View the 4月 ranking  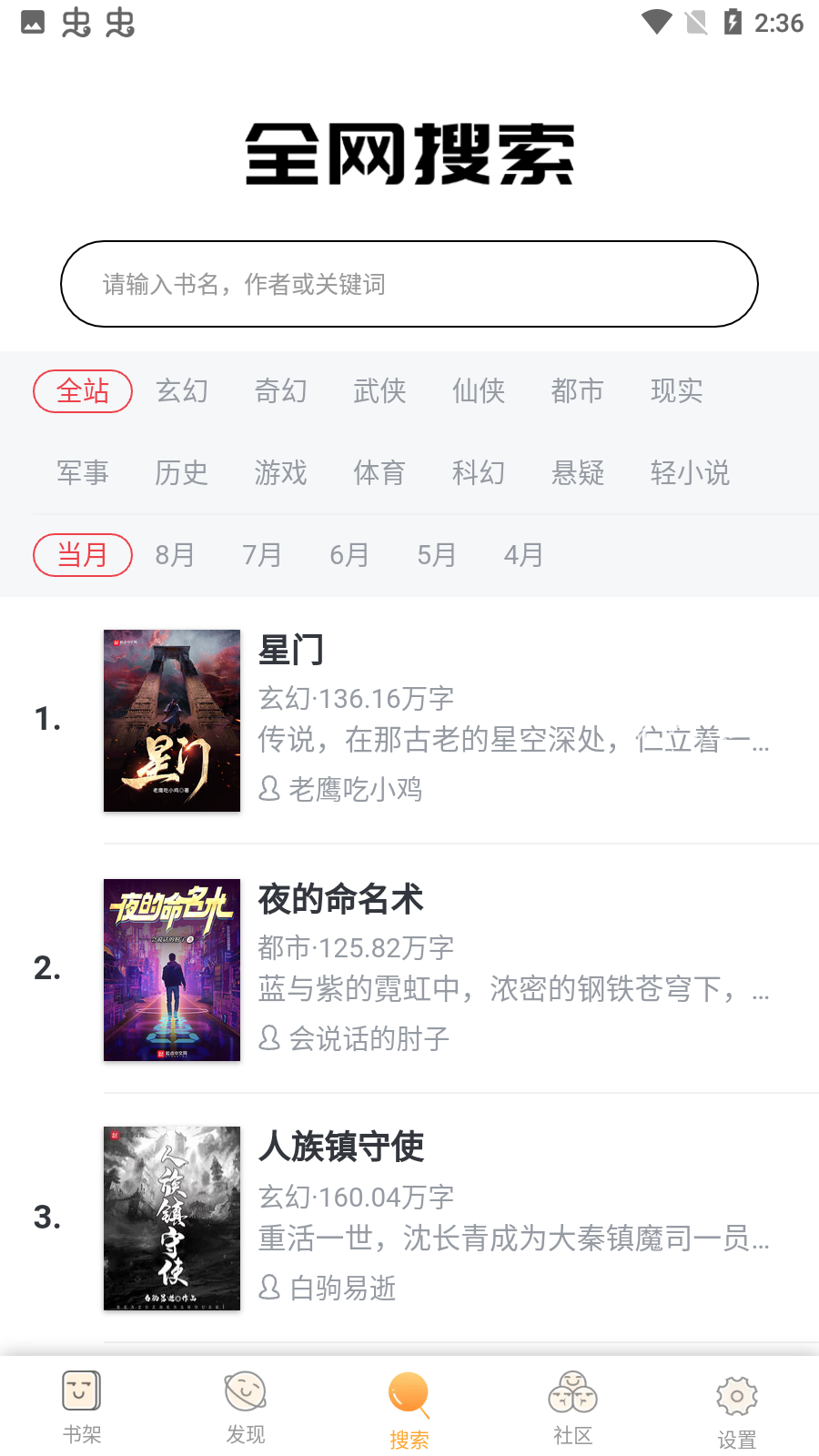tap(524, 555)
